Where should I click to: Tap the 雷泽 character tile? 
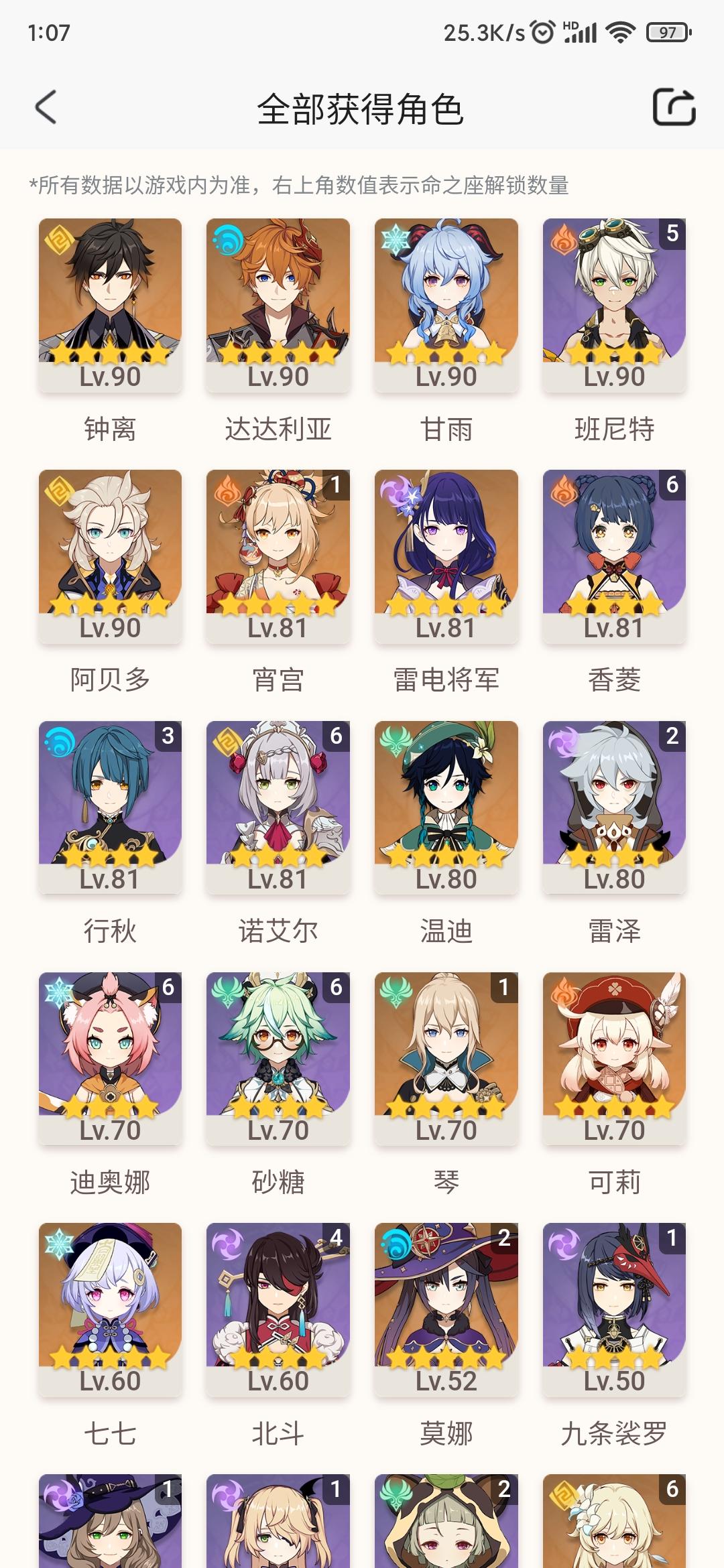tap(614, 807)
